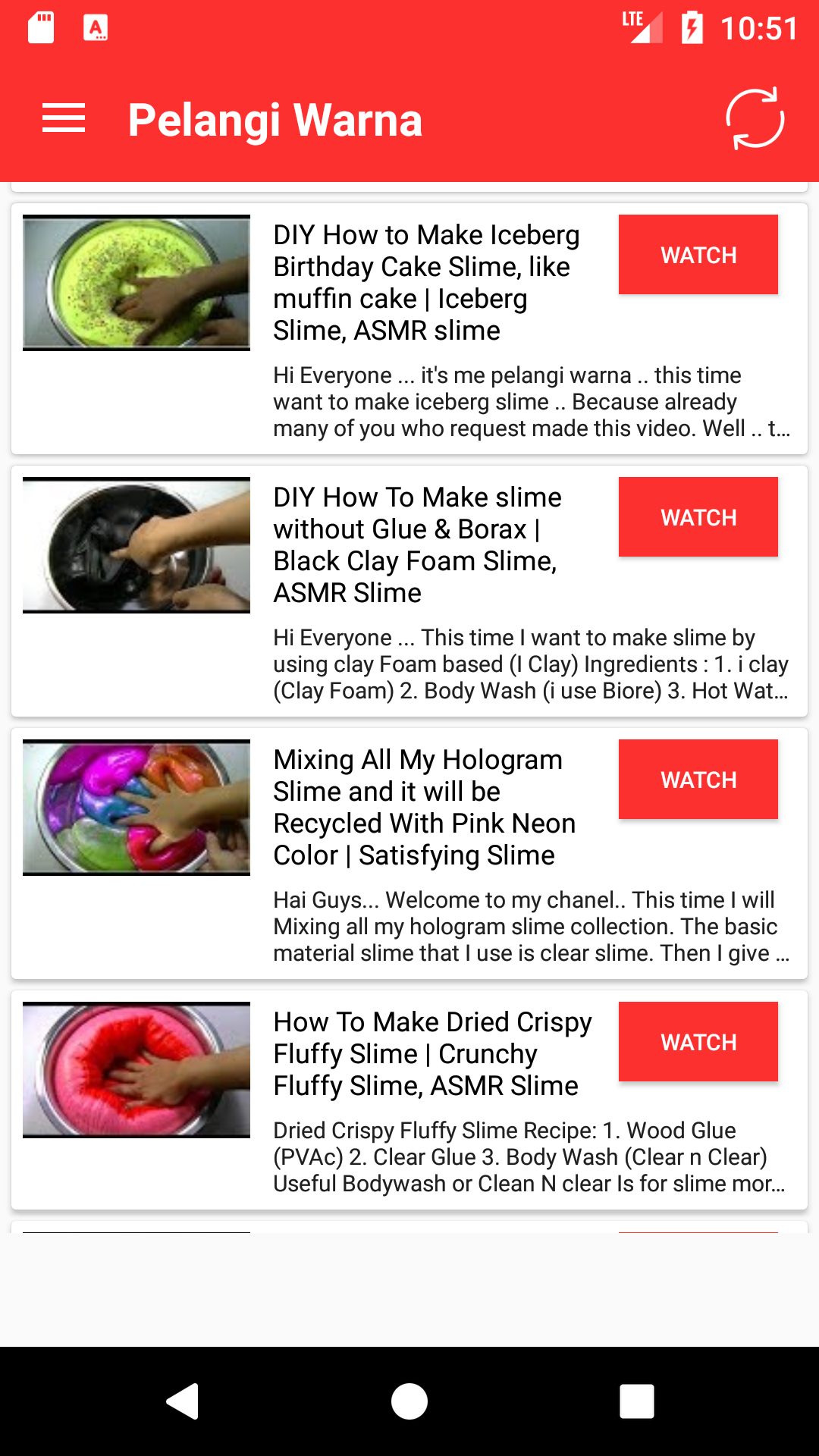Open the Black Clay Foam Slime thumbnail

tap(136, 545)
